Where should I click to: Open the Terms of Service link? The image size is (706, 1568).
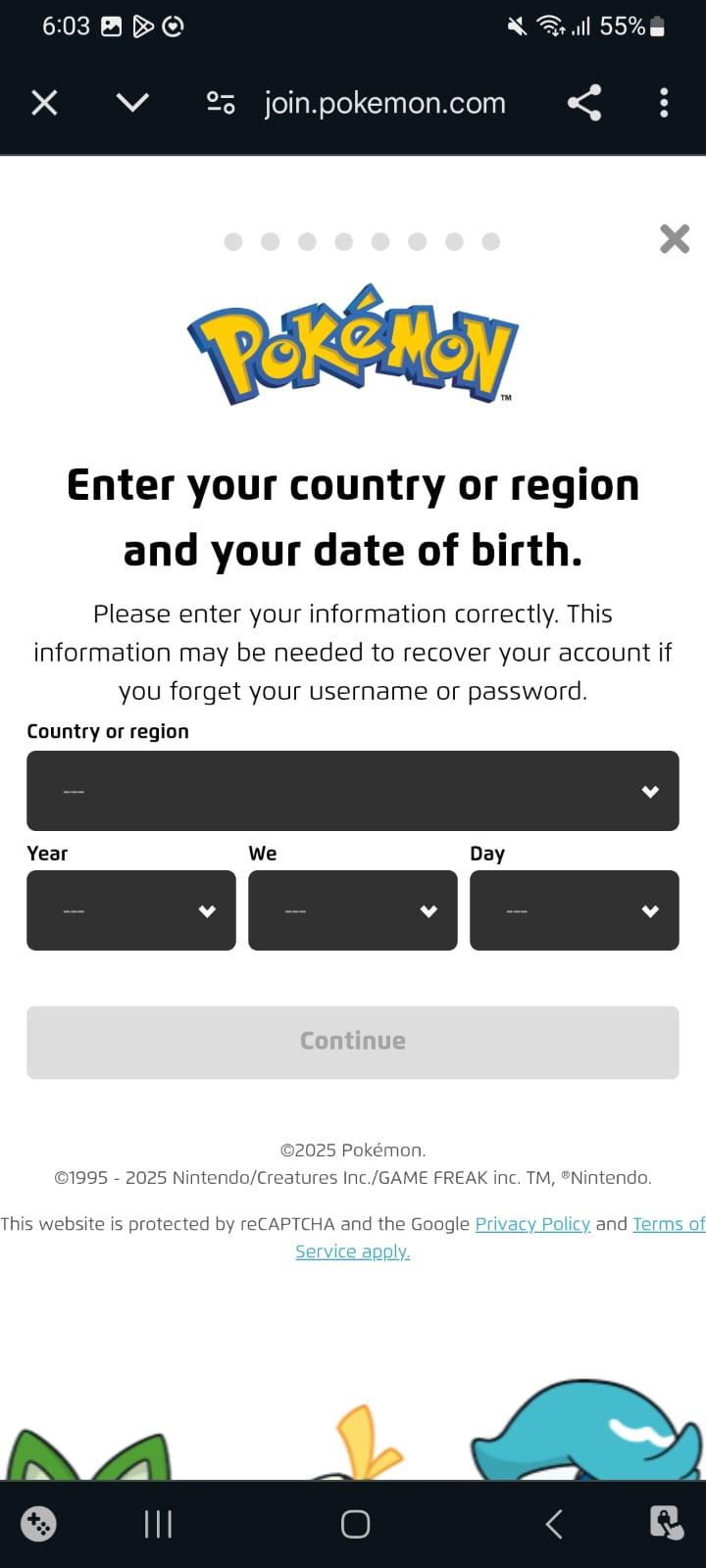(x=669, y=1224)
